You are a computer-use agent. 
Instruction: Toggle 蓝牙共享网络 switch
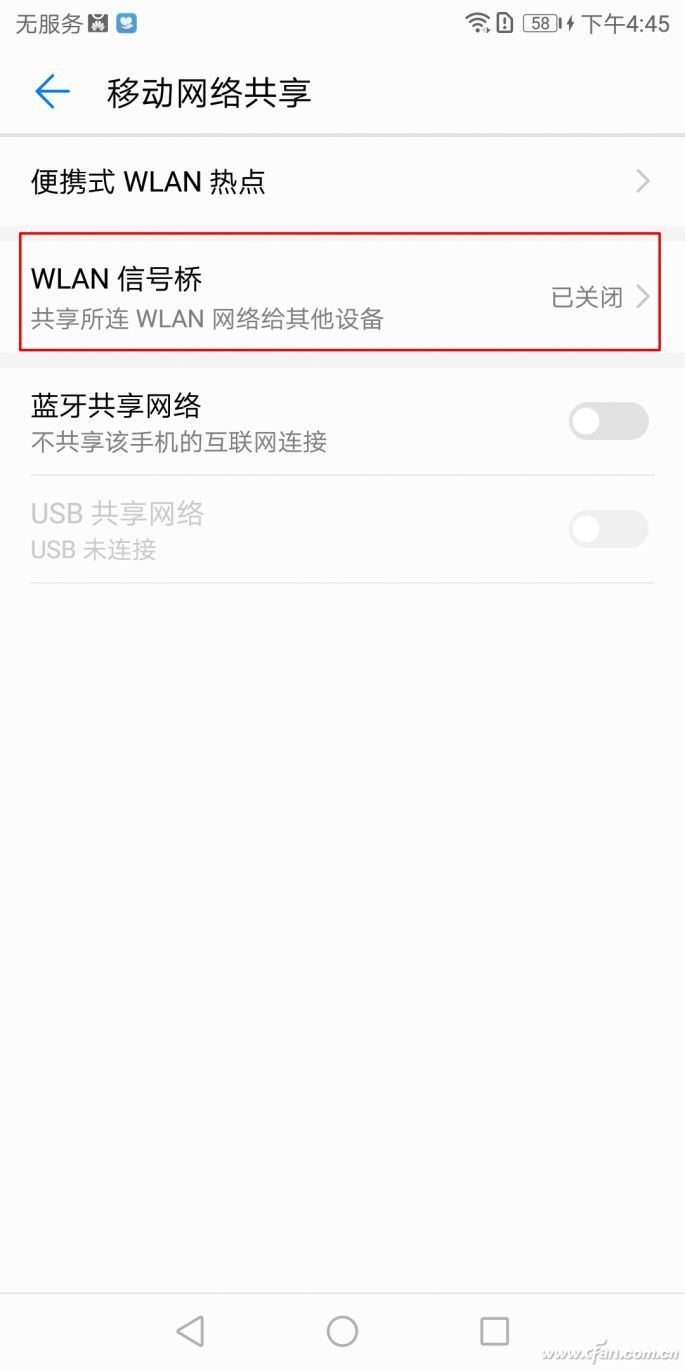[x=609, y=421]
